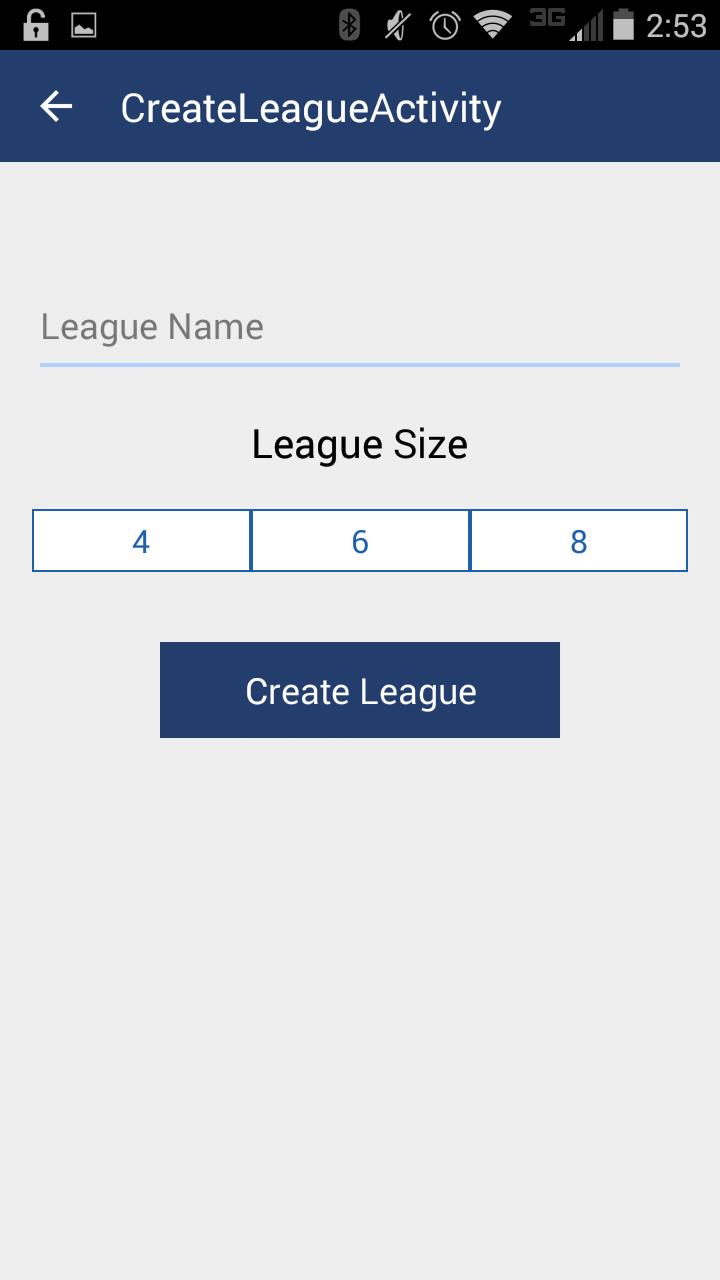Tap the back arrow in the action bar
Image resolution: width=720 pixels, height=1280 pixels.
pyautogui.click(x=55, y=105)
